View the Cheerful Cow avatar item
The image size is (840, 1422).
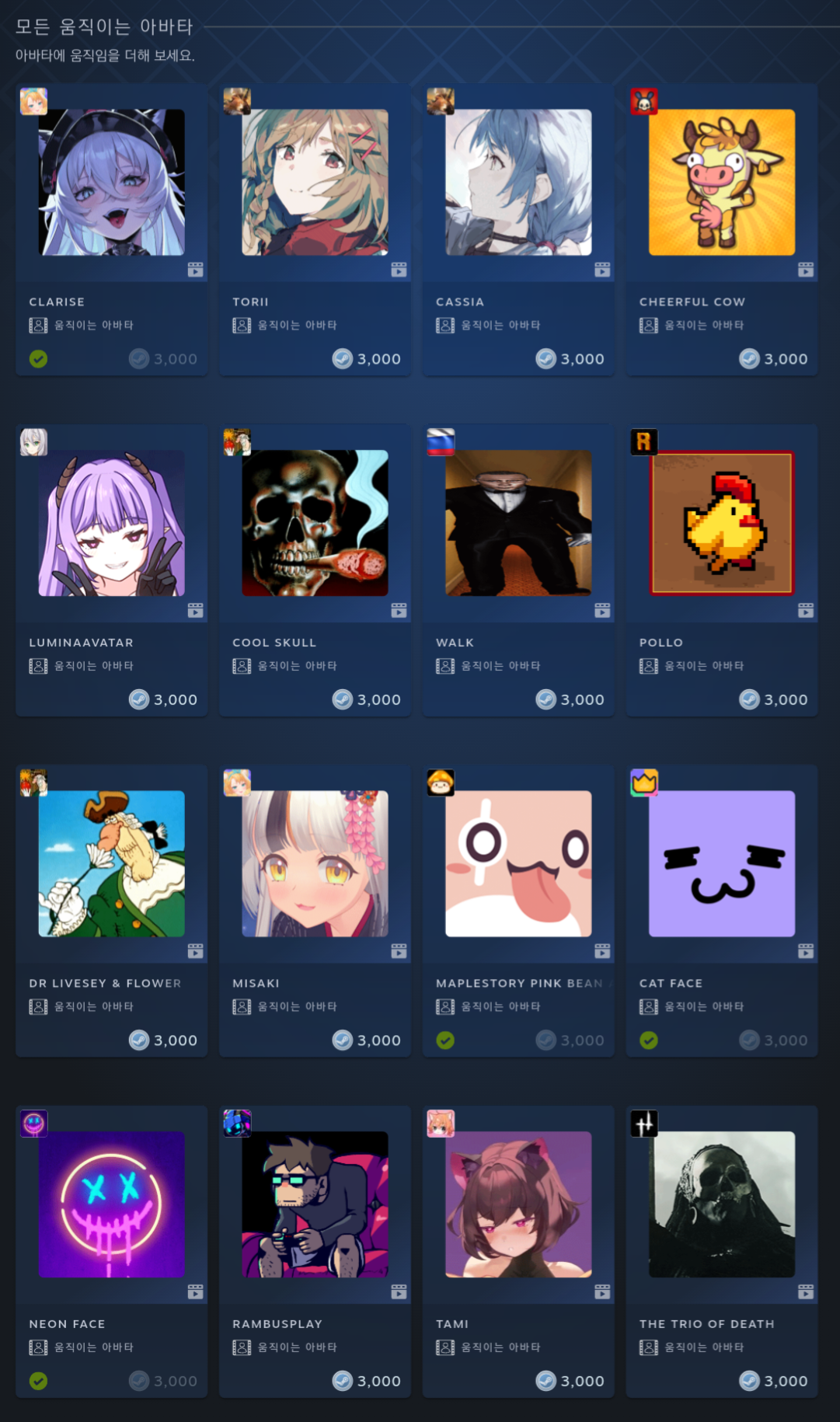(x=722, y=183)
